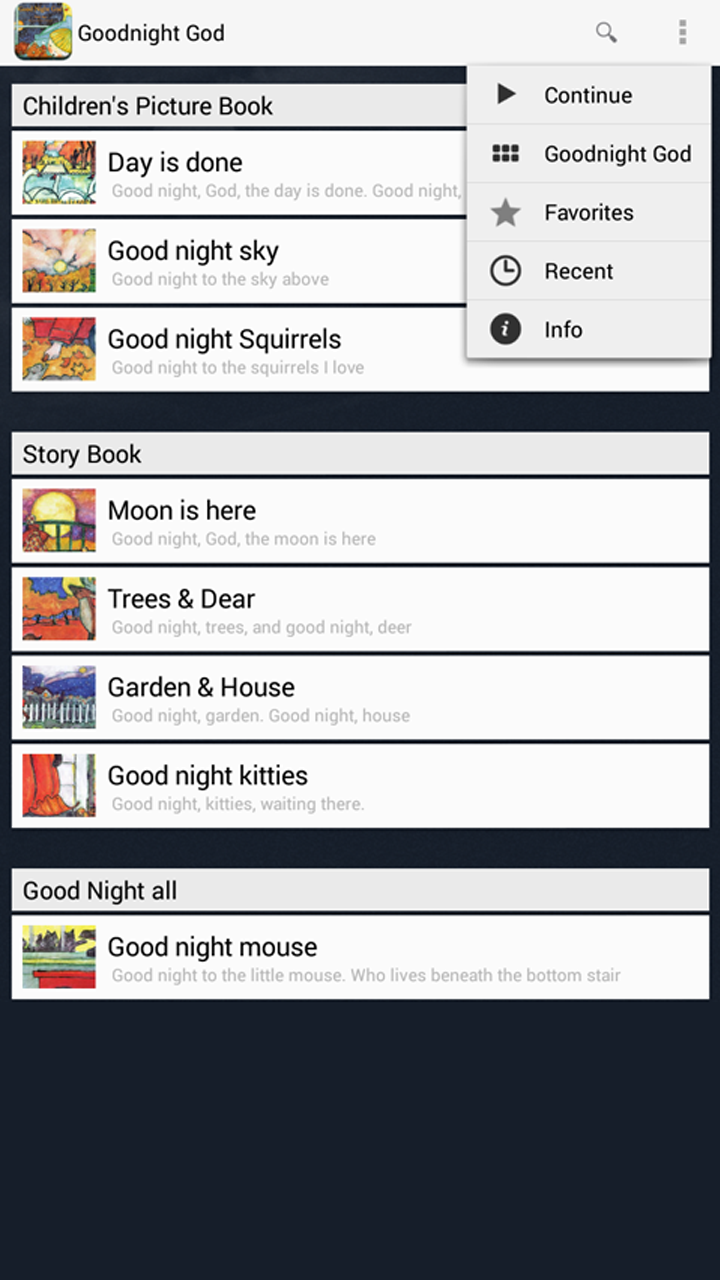Open the Recent menu entry
This screenshot has height=1280, width=720.
pyautogui.click(x=580, y=271)
